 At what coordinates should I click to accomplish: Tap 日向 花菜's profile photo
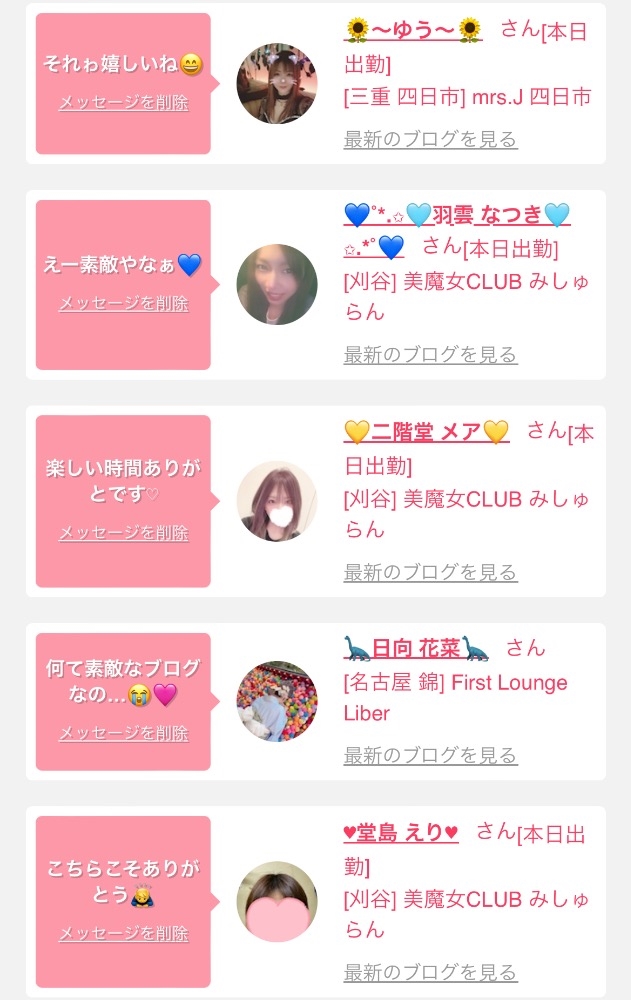277,702
